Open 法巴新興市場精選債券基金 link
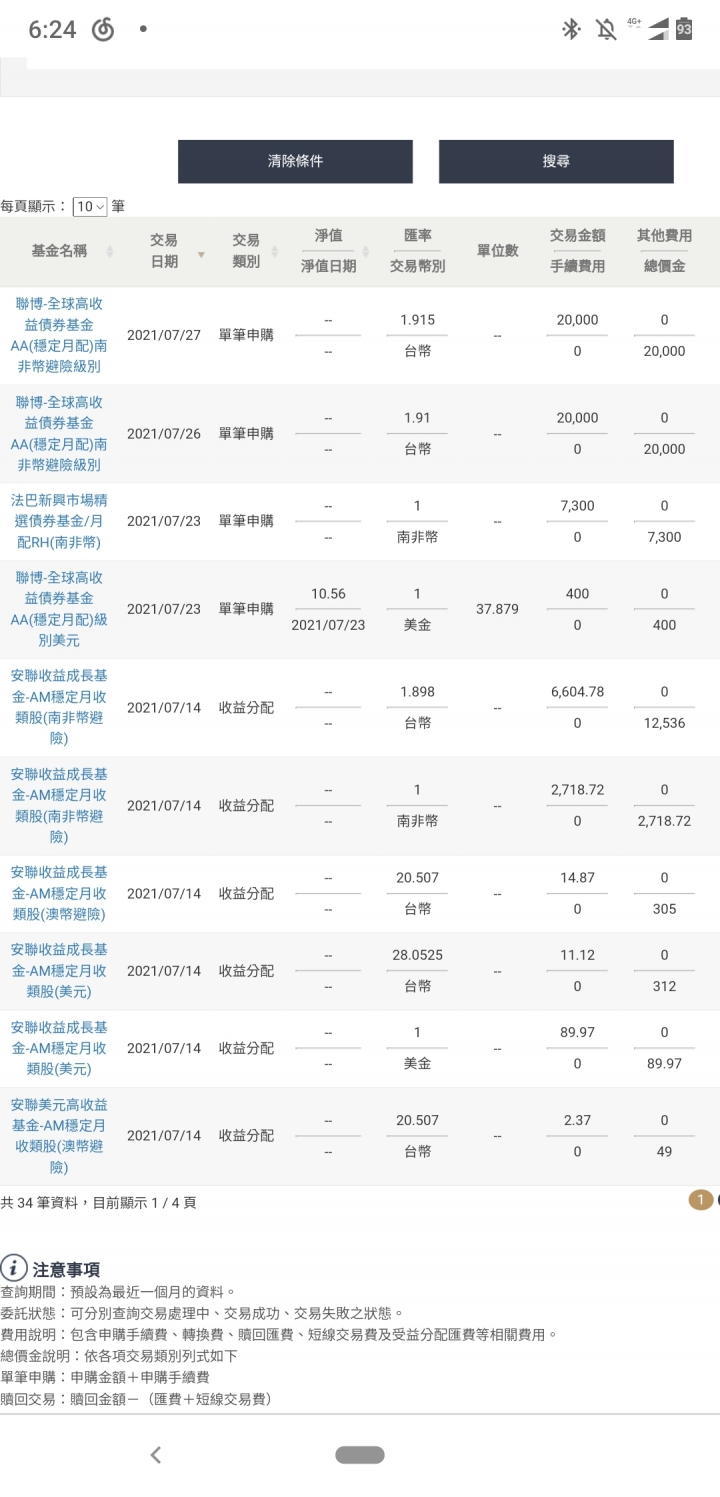 [59, 521]
